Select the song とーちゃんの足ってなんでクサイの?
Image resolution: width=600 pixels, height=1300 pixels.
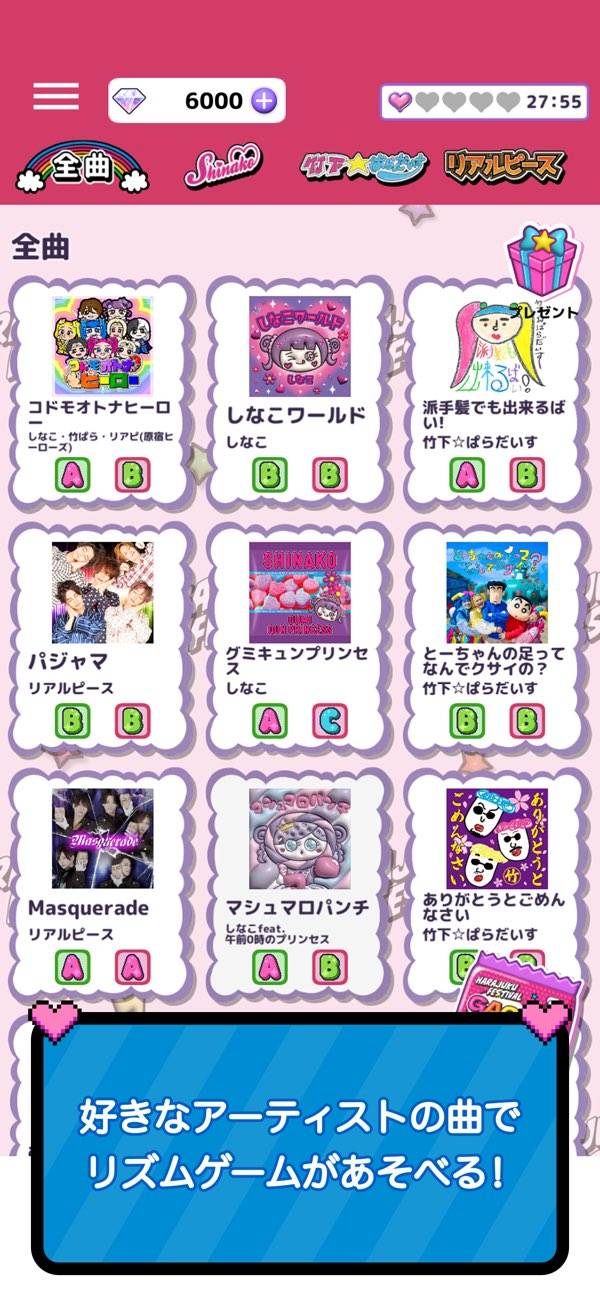click(x=497, y=593)
